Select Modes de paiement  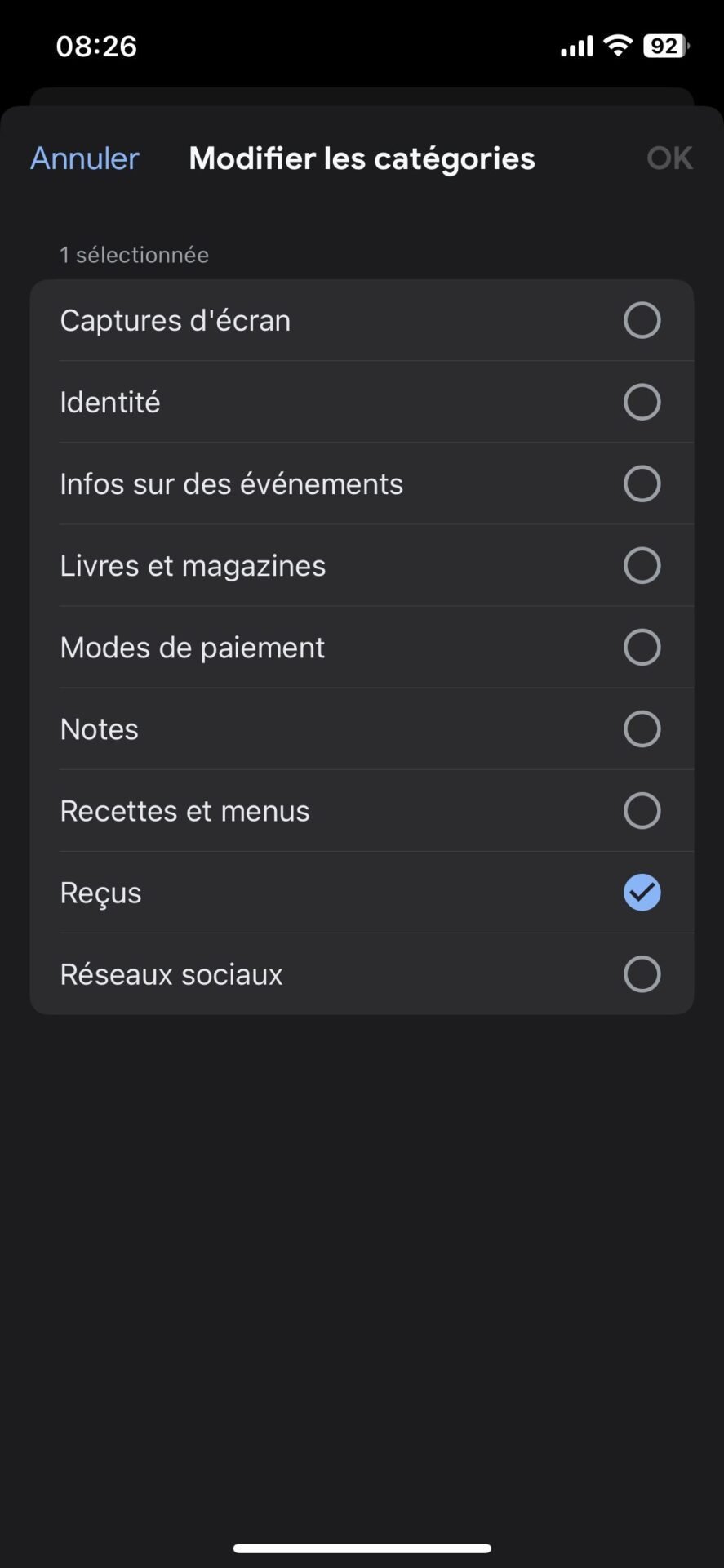(362, 647)
